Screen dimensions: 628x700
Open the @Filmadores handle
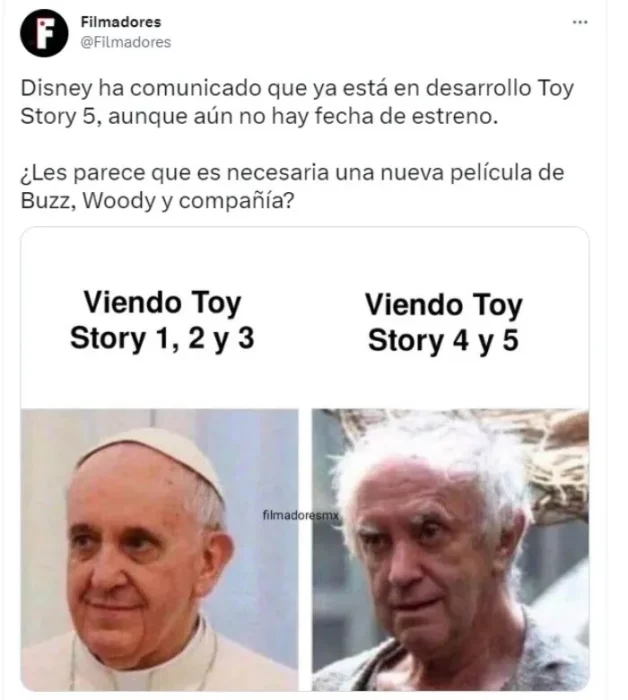[x=125, y=42]
